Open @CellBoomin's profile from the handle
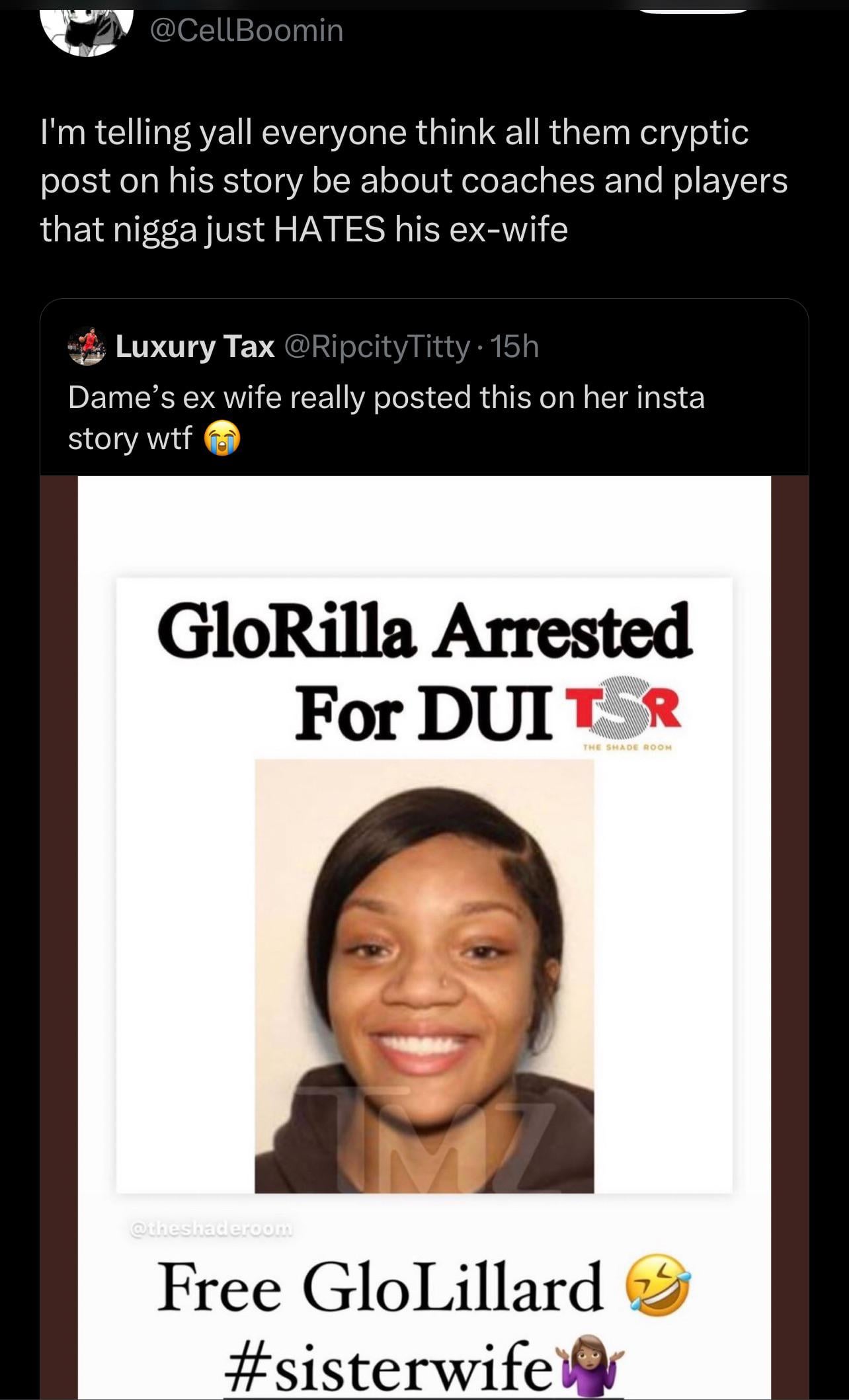 coord(247,30)
